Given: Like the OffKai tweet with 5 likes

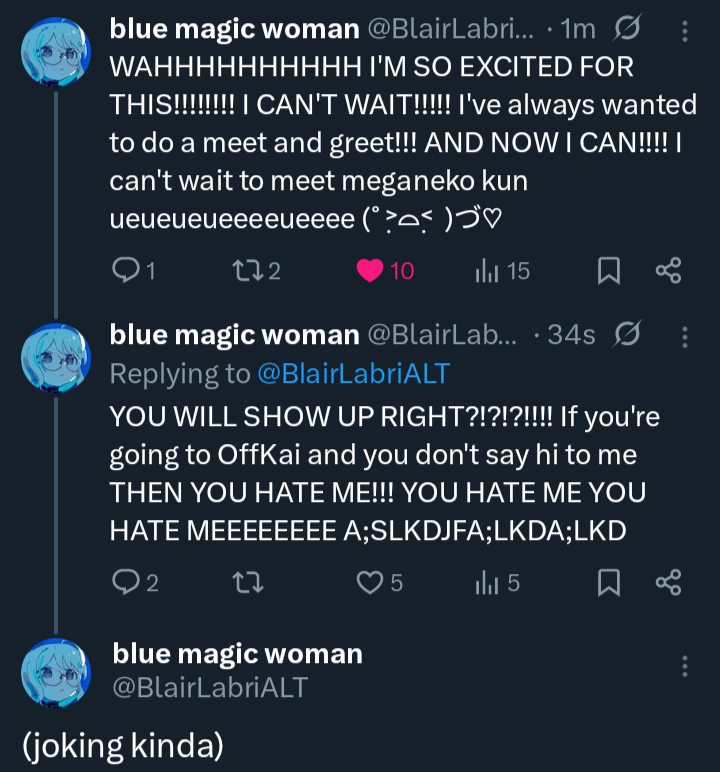Looking at the screenshot, I should coord(371,582).
